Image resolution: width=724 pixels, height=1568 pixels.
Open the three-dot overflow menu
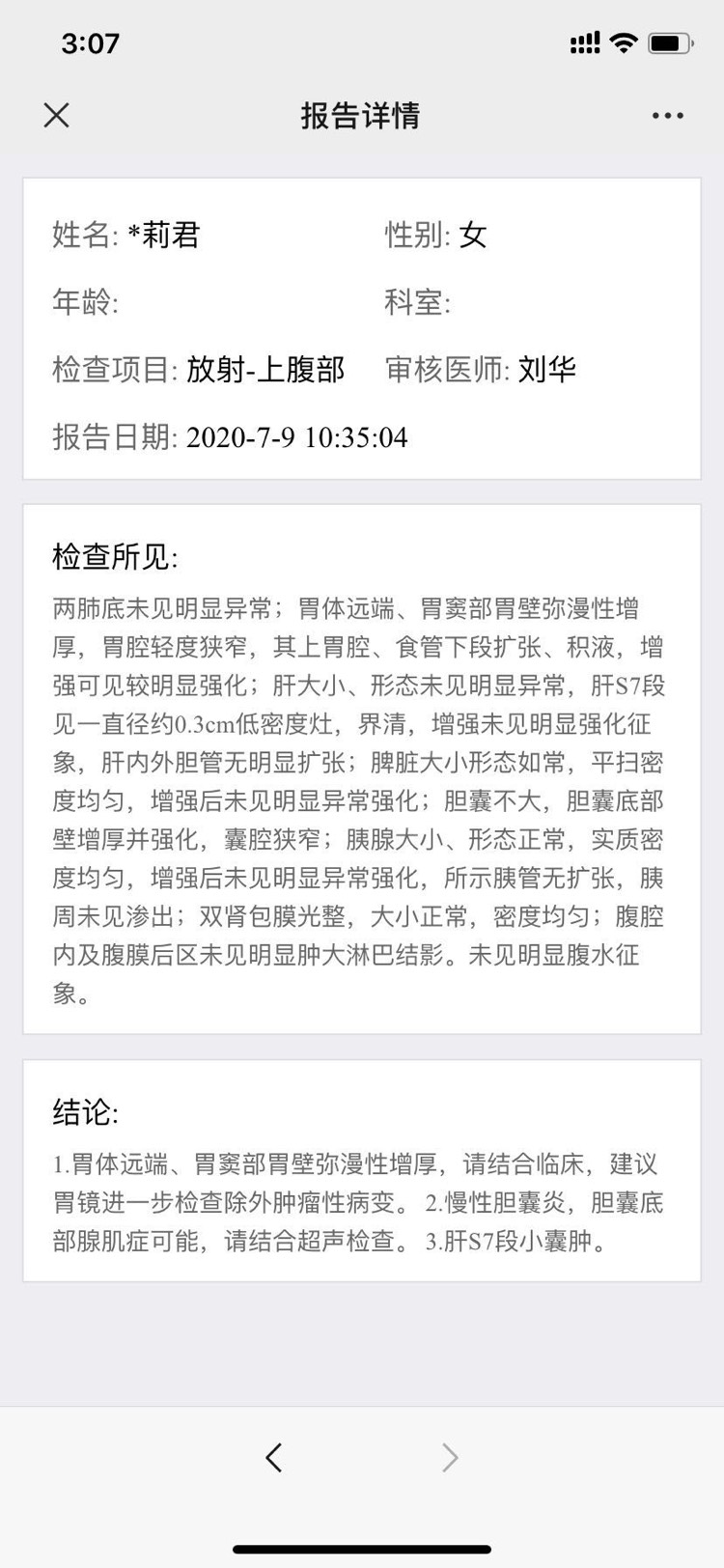pyautogui.click(x=667, y=116)
